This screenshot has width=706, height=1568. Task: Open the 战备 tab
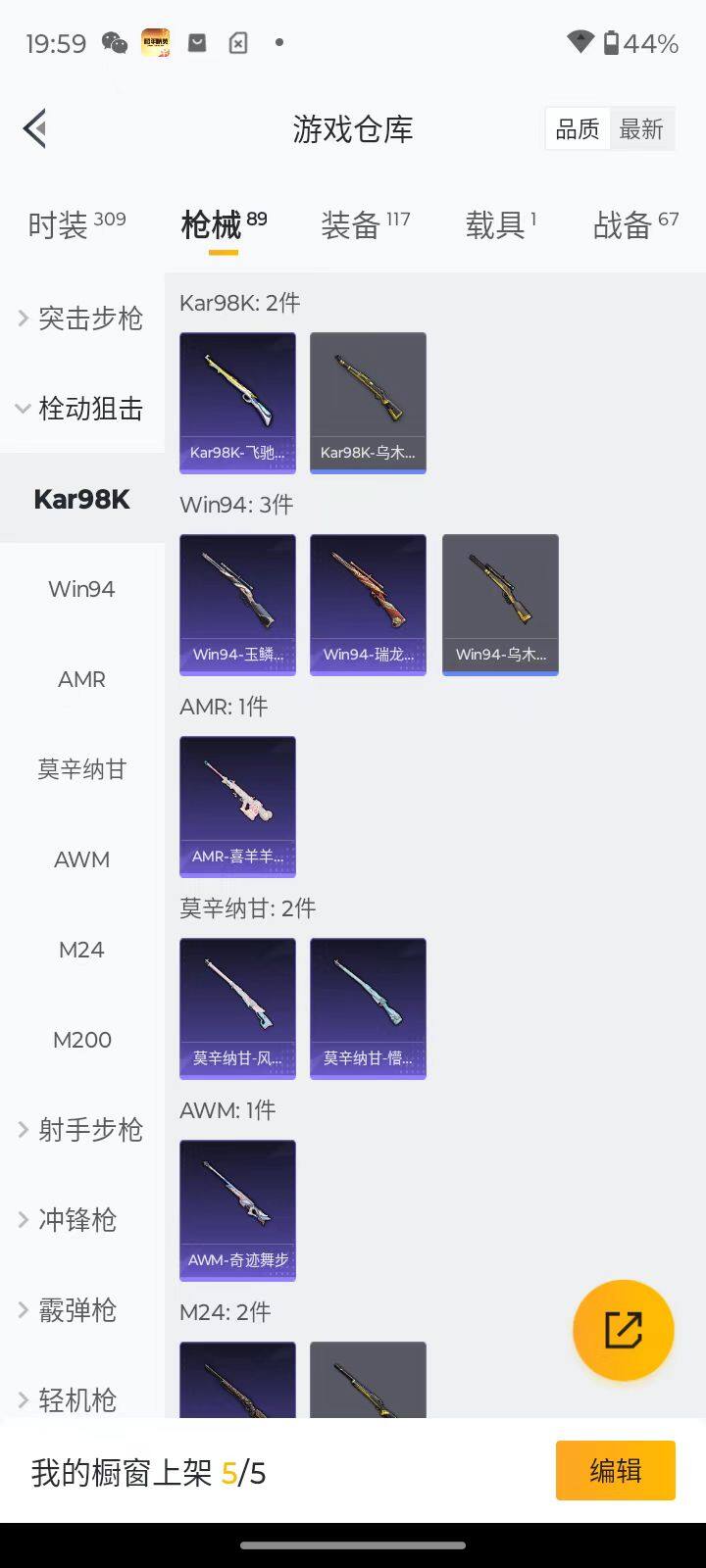(x=635, y=225)
